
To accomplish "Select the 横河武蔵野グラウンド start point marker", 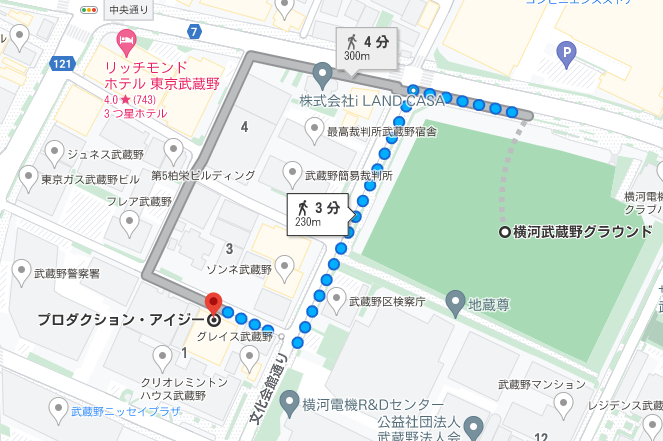I will point(506,232).
